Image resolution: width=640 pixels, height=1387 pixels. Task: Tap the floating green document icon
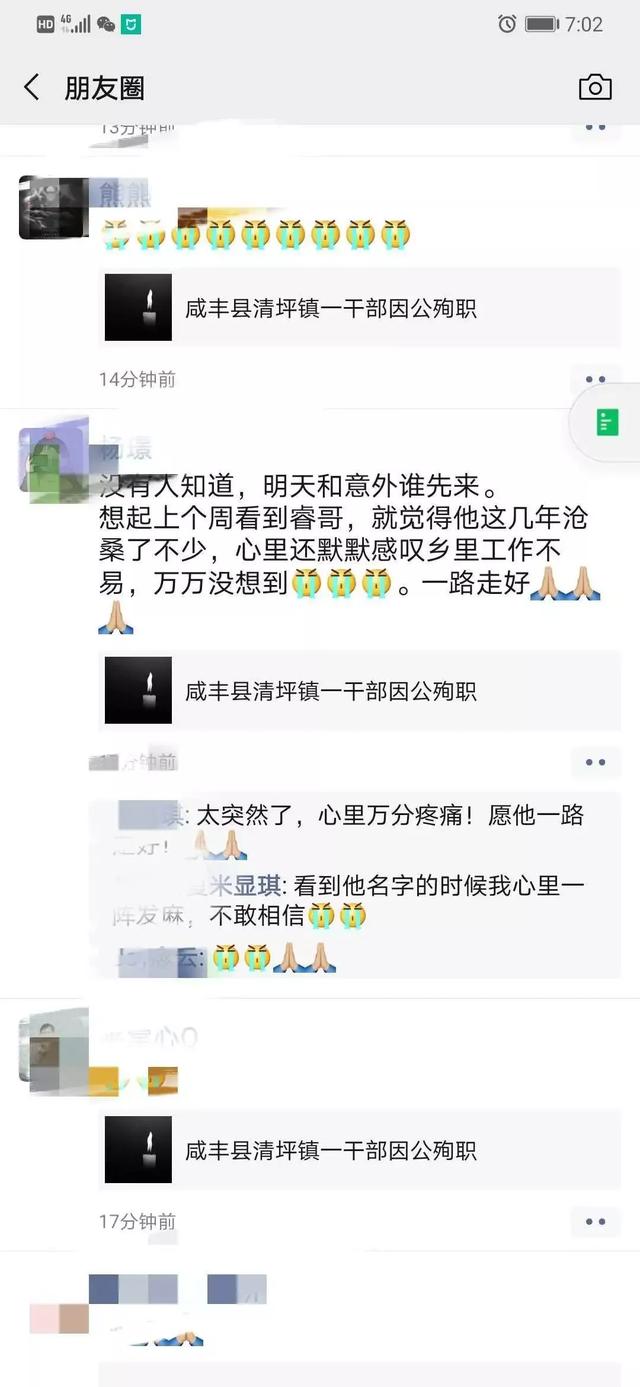coord(607,422)
